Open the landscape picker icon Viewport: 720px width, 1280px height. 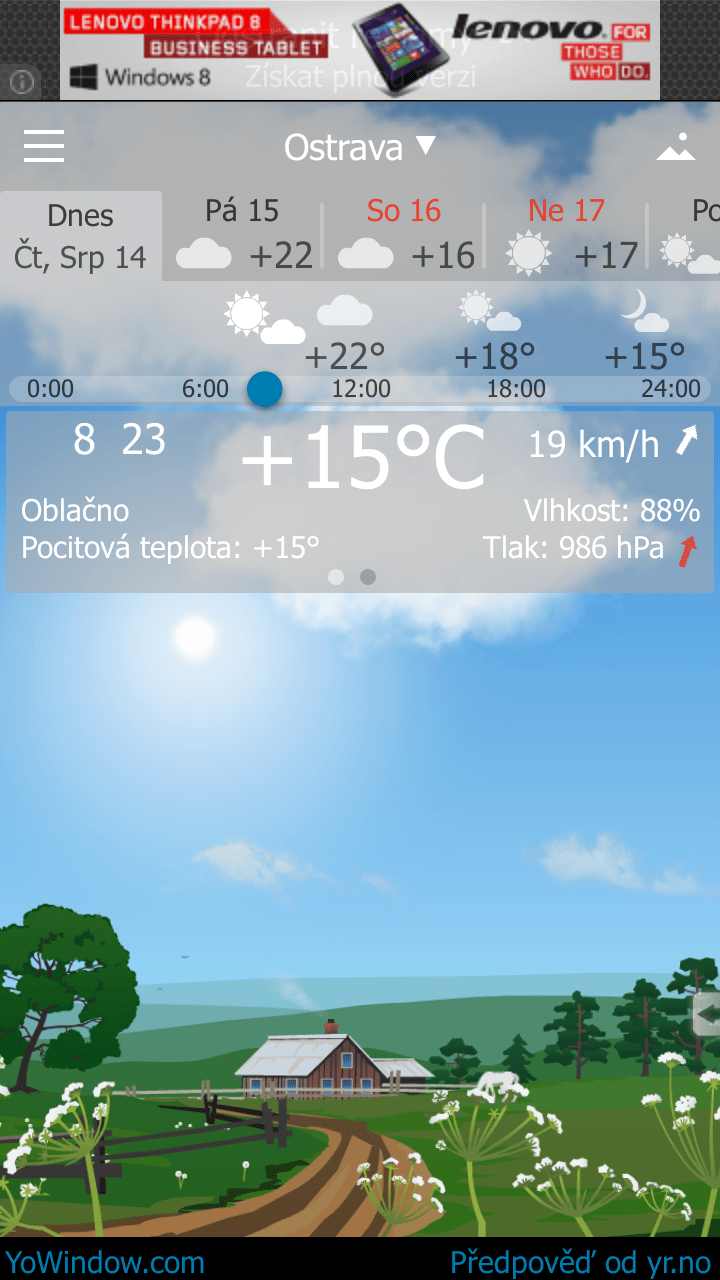[676, 147]
